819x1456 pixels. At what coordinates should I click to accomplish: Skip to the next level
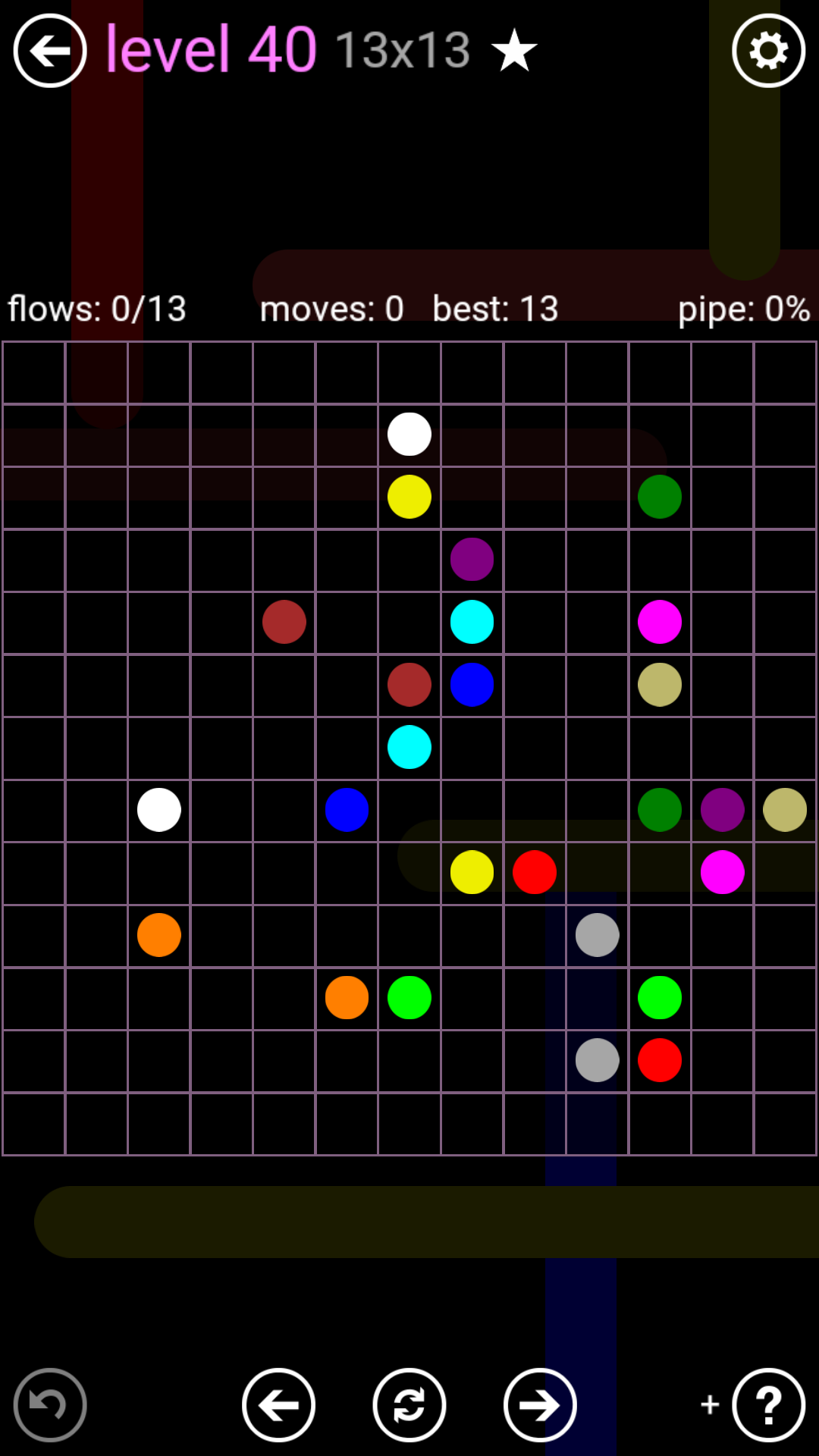coord(540,1405)
